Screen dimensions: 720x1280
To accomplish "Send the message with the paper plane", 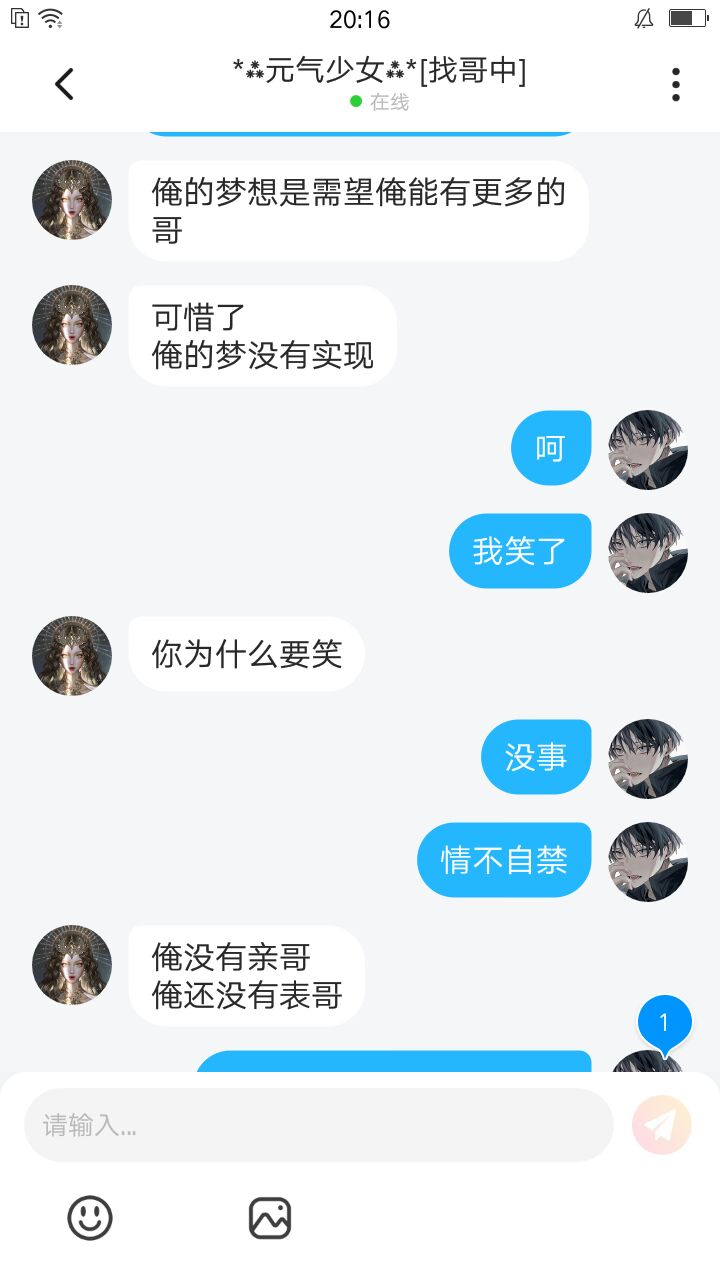I will coord(661,1125).
